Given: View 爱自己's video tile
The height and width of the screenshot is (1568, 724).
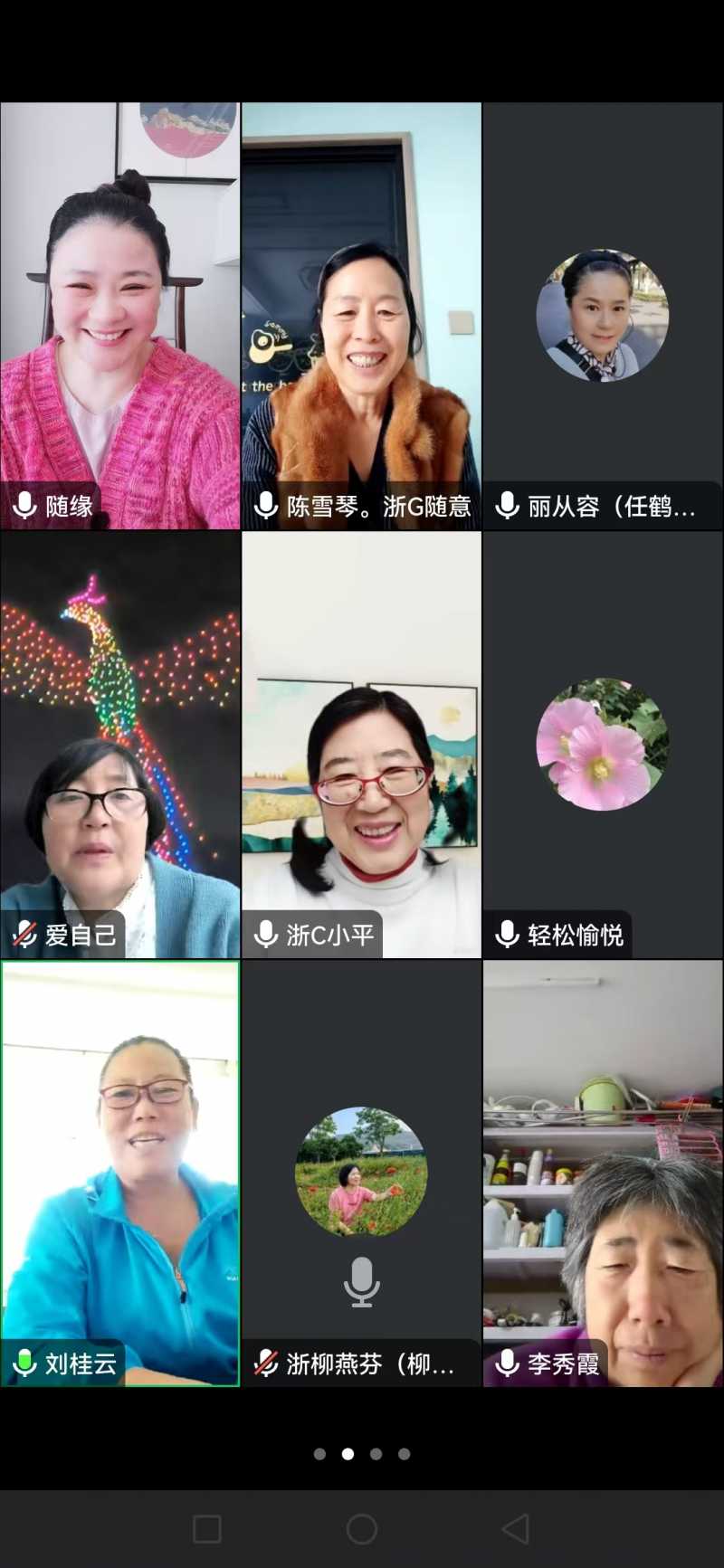Looking at the screenshot, I should coord(120,744).
